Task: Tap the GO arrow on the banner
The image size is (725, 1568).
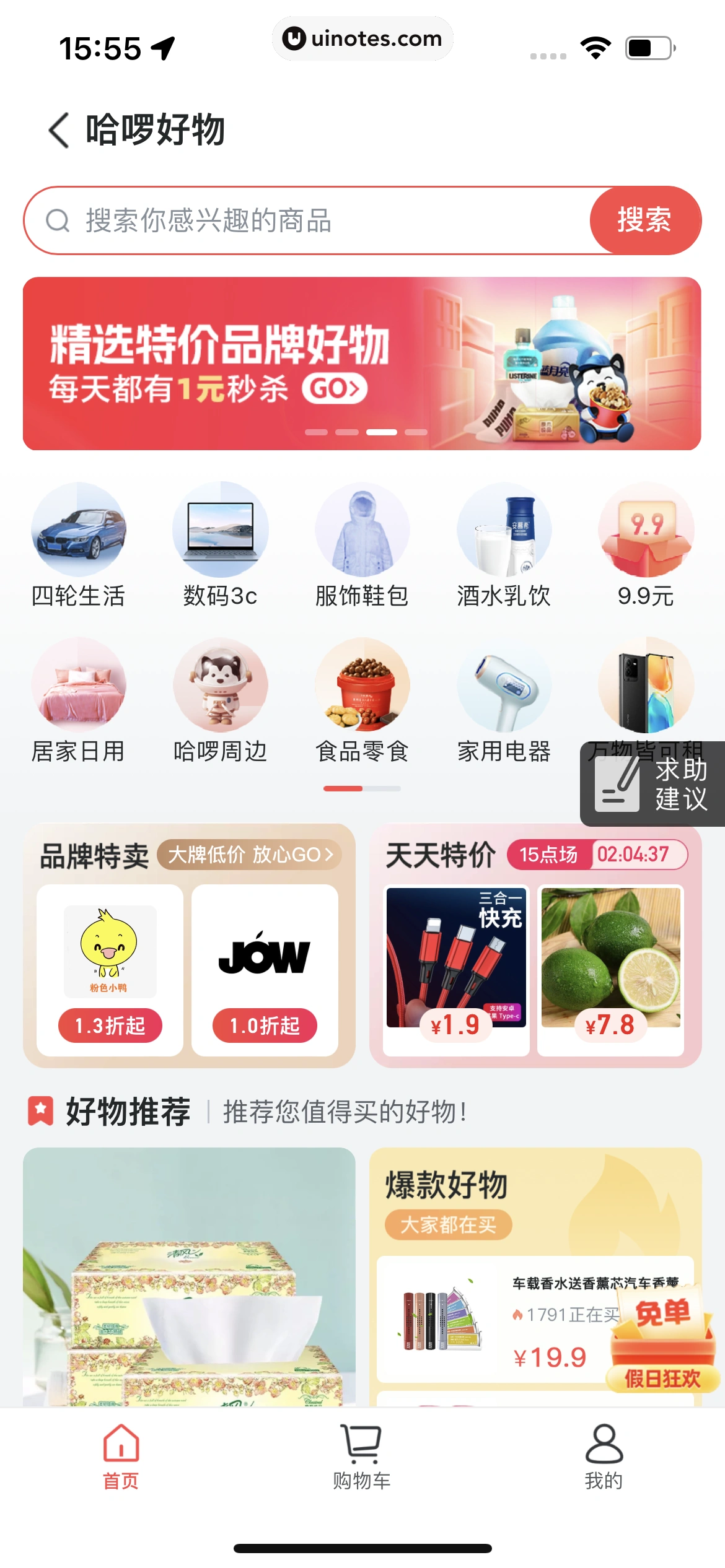Action: click(x=333, y=389)
